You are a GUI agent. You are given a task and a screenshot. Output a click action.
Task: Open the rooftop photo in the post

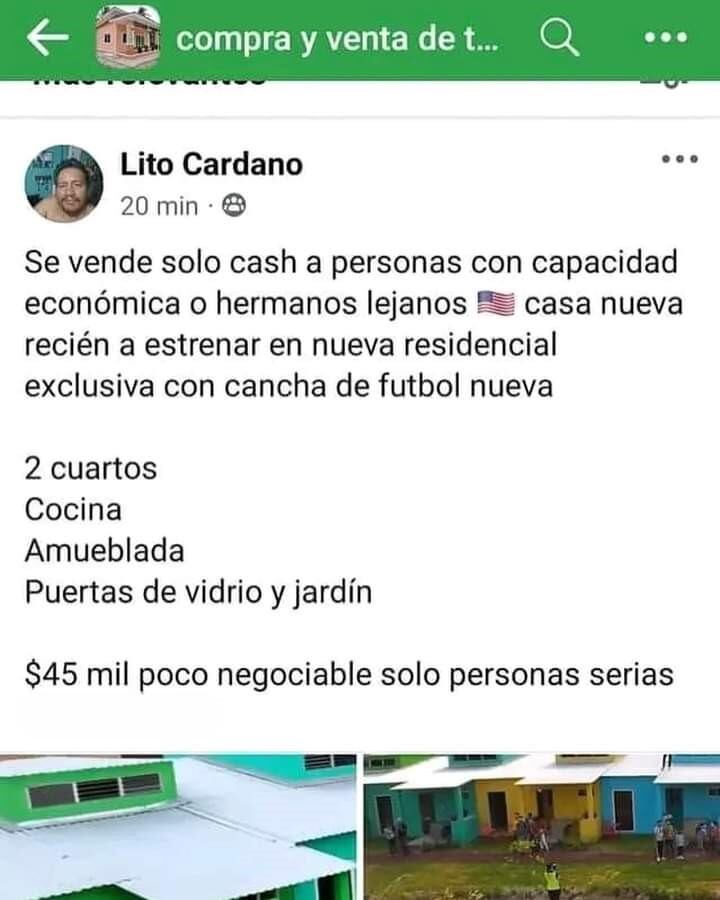coord(178,827)
